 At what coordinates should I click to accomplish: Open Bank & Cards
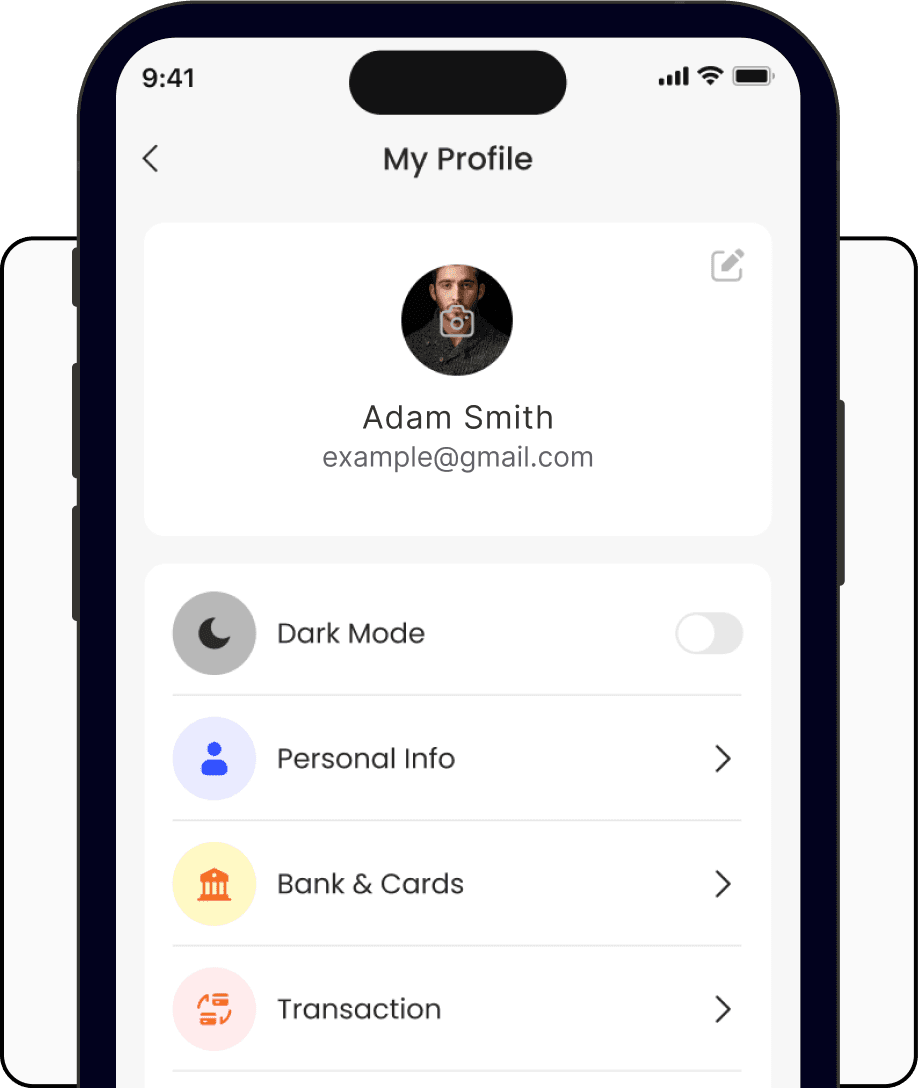coord(457,884)
